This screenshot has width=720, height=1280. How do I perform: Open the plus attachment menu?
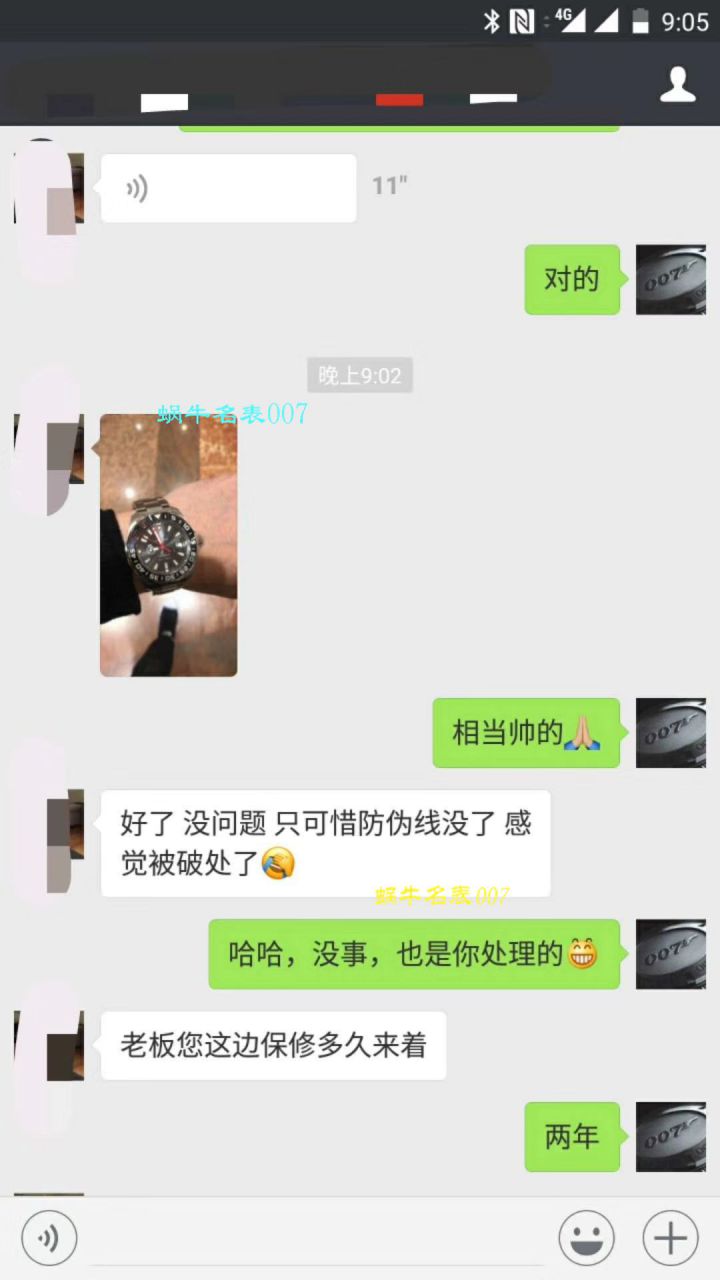tap(670, 1239)
